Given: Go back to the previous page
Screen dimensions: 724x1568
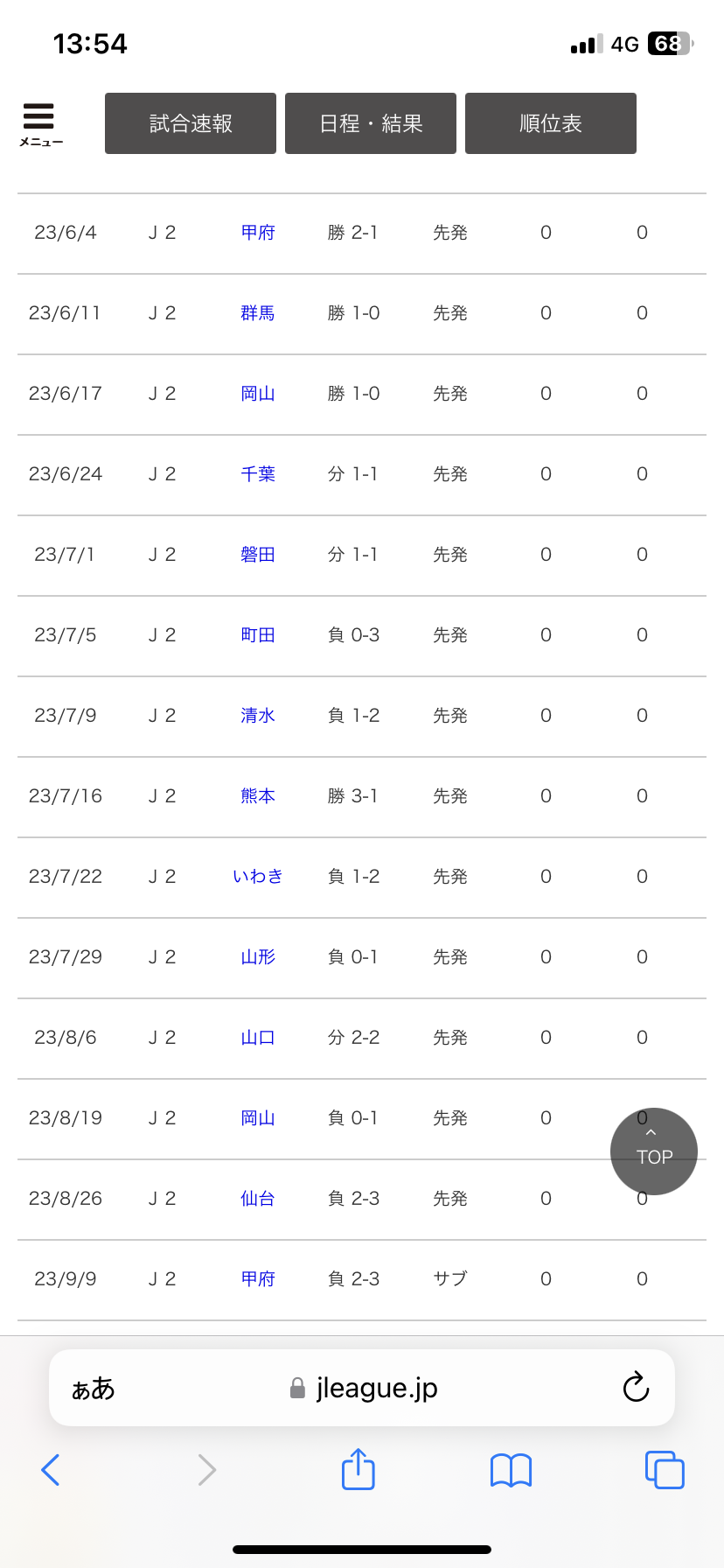Looking at the screenshot, I should coord(51,1470).
